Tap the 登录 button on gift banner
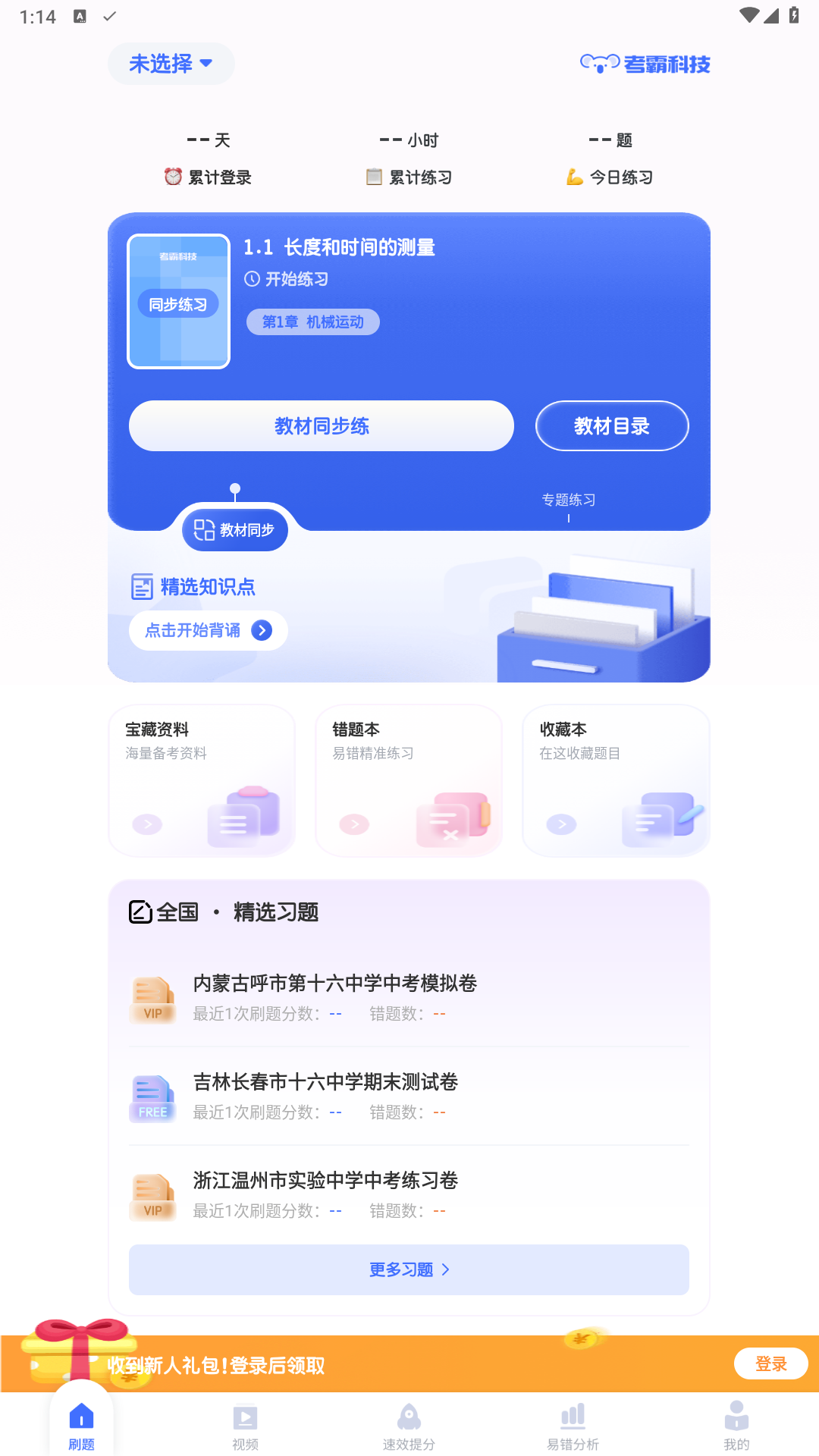Image resolution: width=819 pixels, height=1456 pixels. pyautogui.click(x=770, y=1364)
